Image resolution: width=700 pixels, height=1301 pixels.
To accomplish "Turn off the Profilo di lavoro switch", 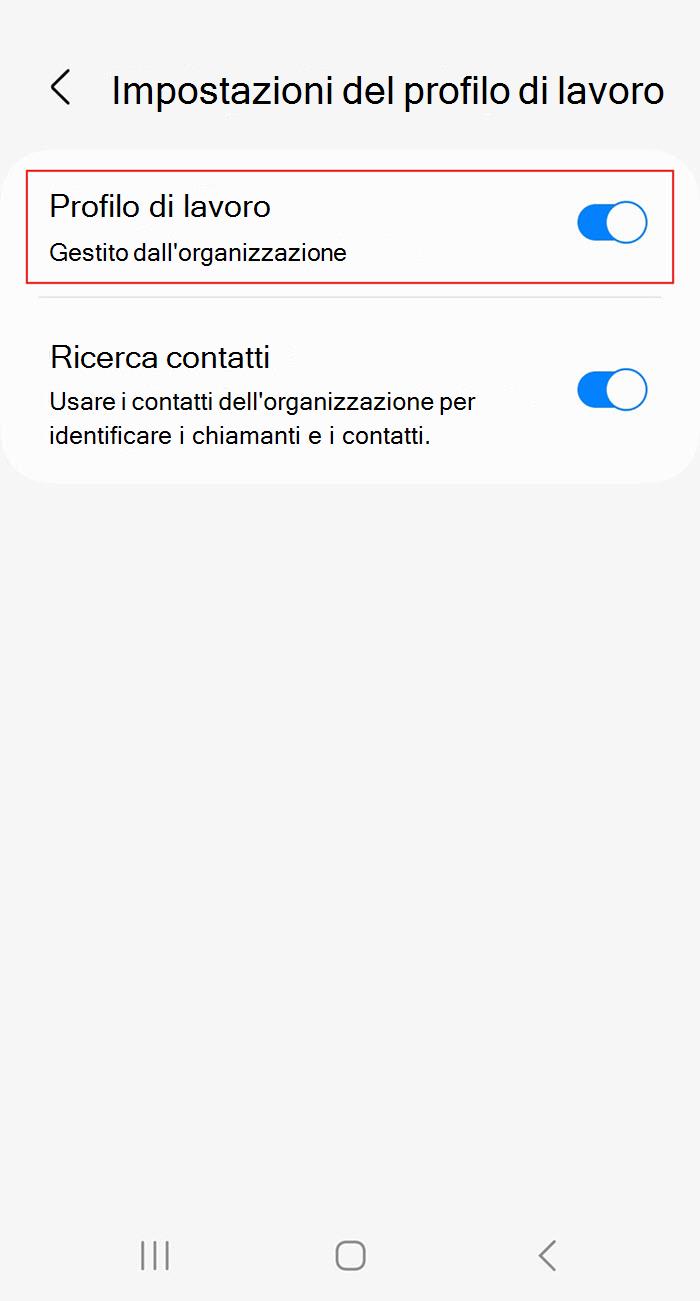I will (612, 222).
